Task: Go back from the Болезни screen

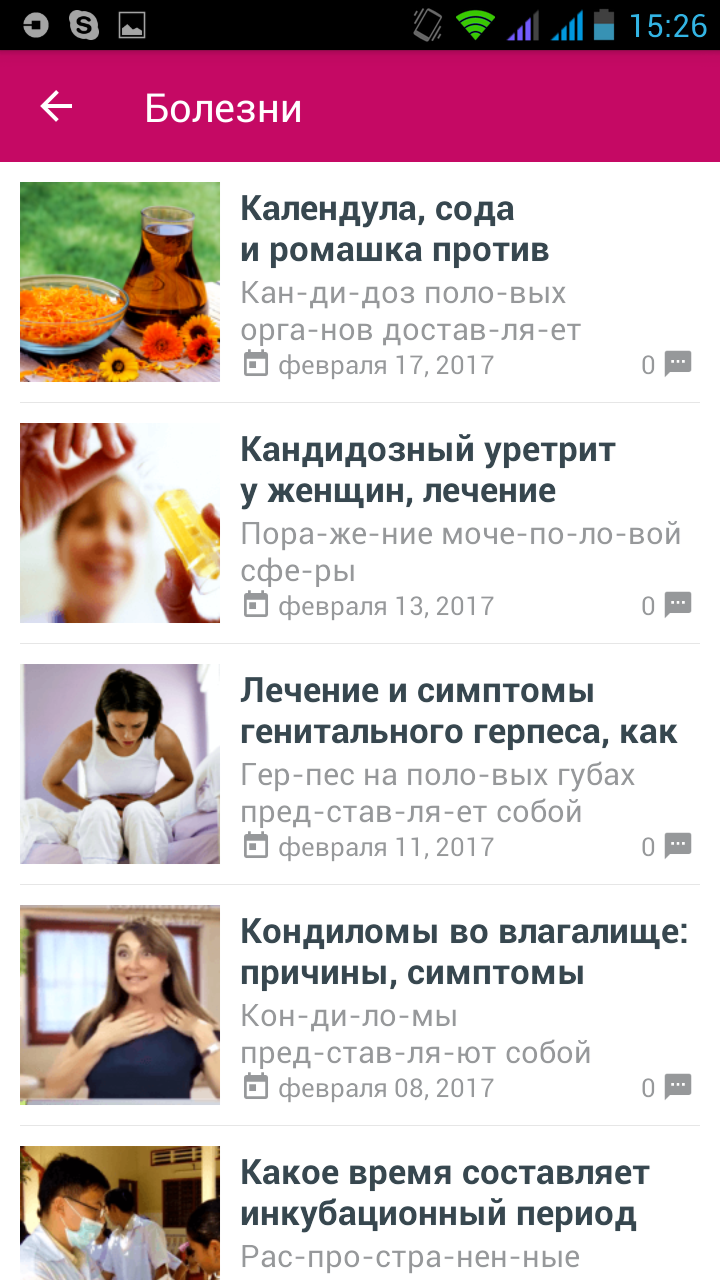Action: click(x=57, y=107)
